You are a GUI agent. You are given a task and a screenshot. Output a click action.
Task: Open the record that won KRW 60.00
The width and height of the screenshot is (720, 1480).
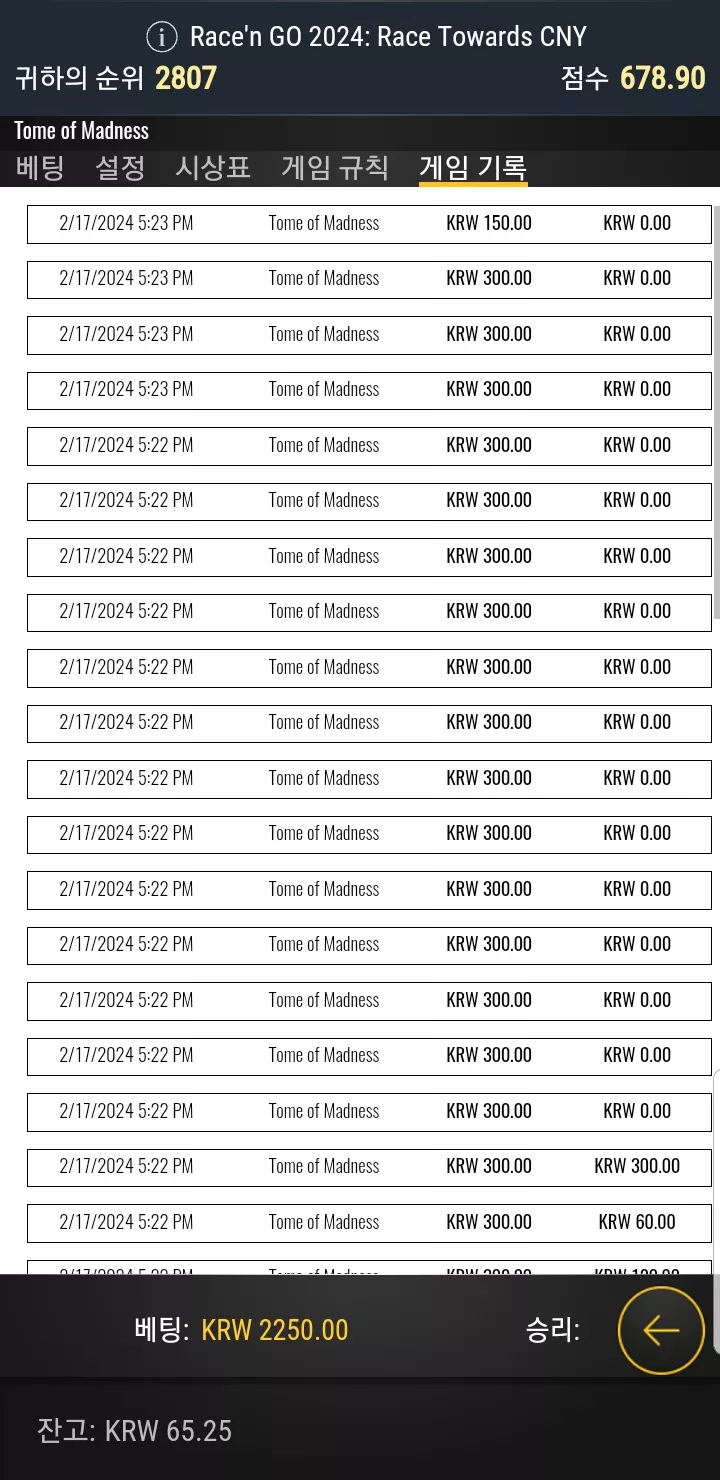tap(369, 1222)
